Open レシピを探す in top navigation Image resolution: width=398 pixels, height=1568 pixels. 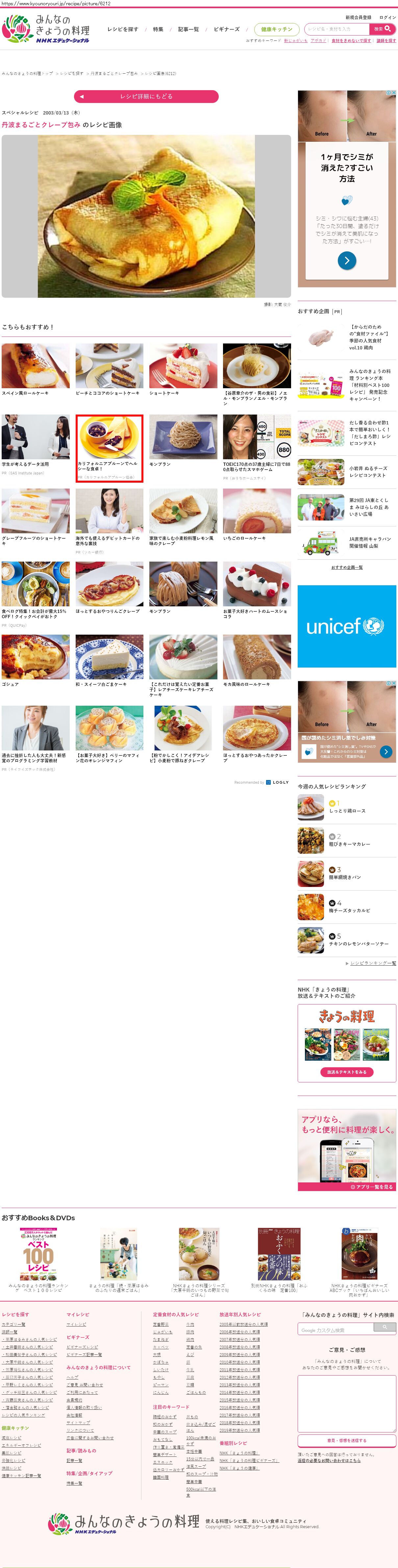click(123, 29)
